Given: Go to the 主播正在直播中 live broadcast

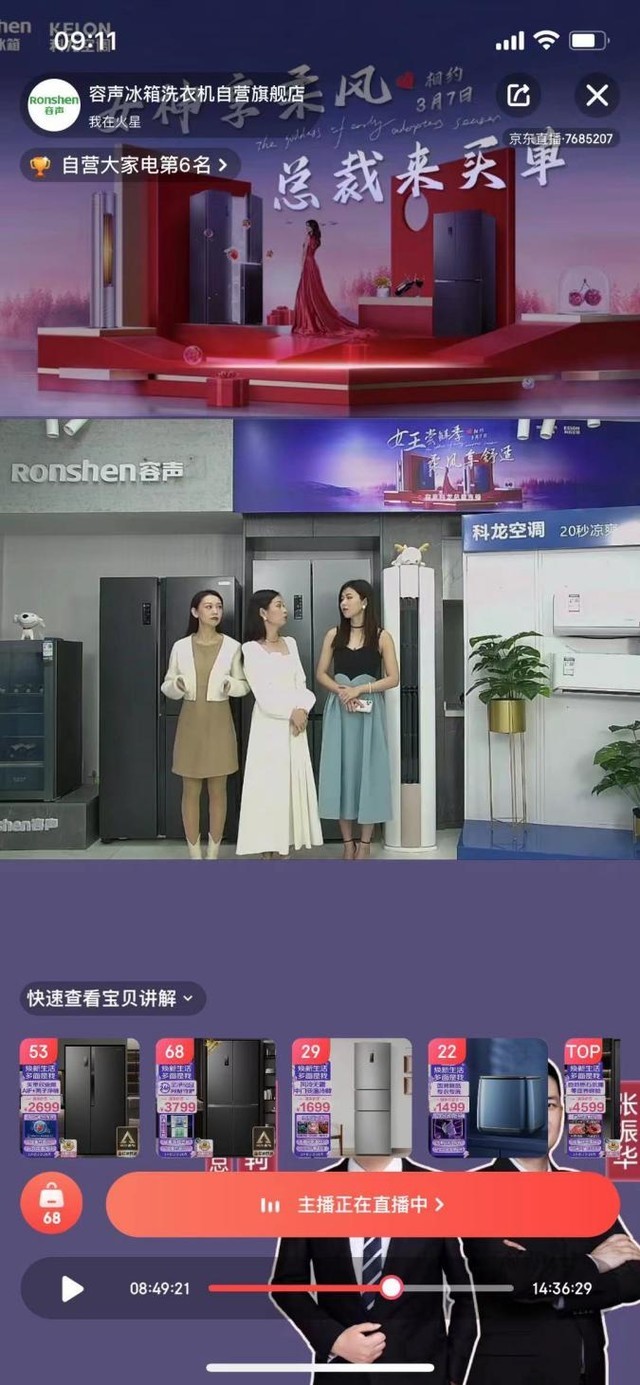Looking at the screenshot, I should [x=363, y=1205].
